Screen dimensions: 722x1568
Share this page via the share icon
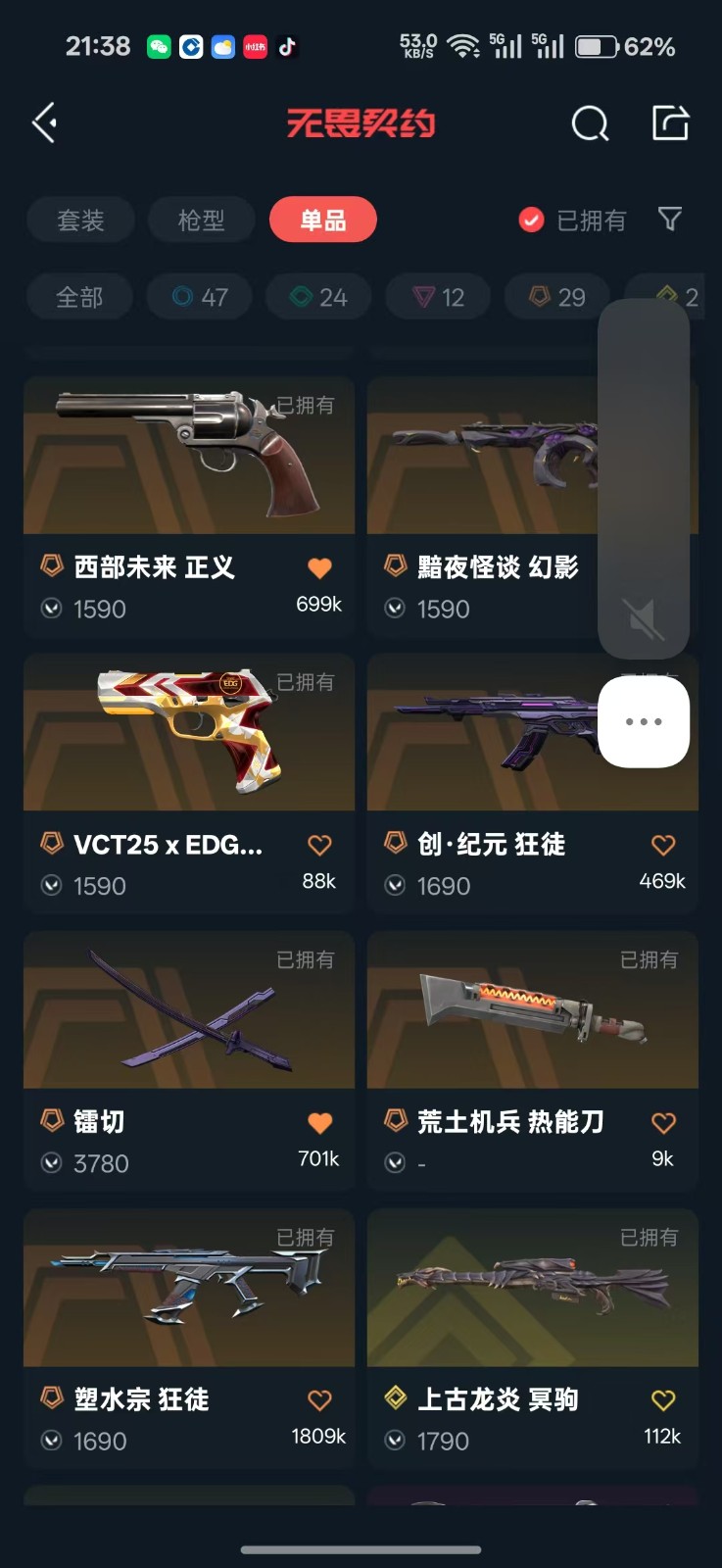671,123
